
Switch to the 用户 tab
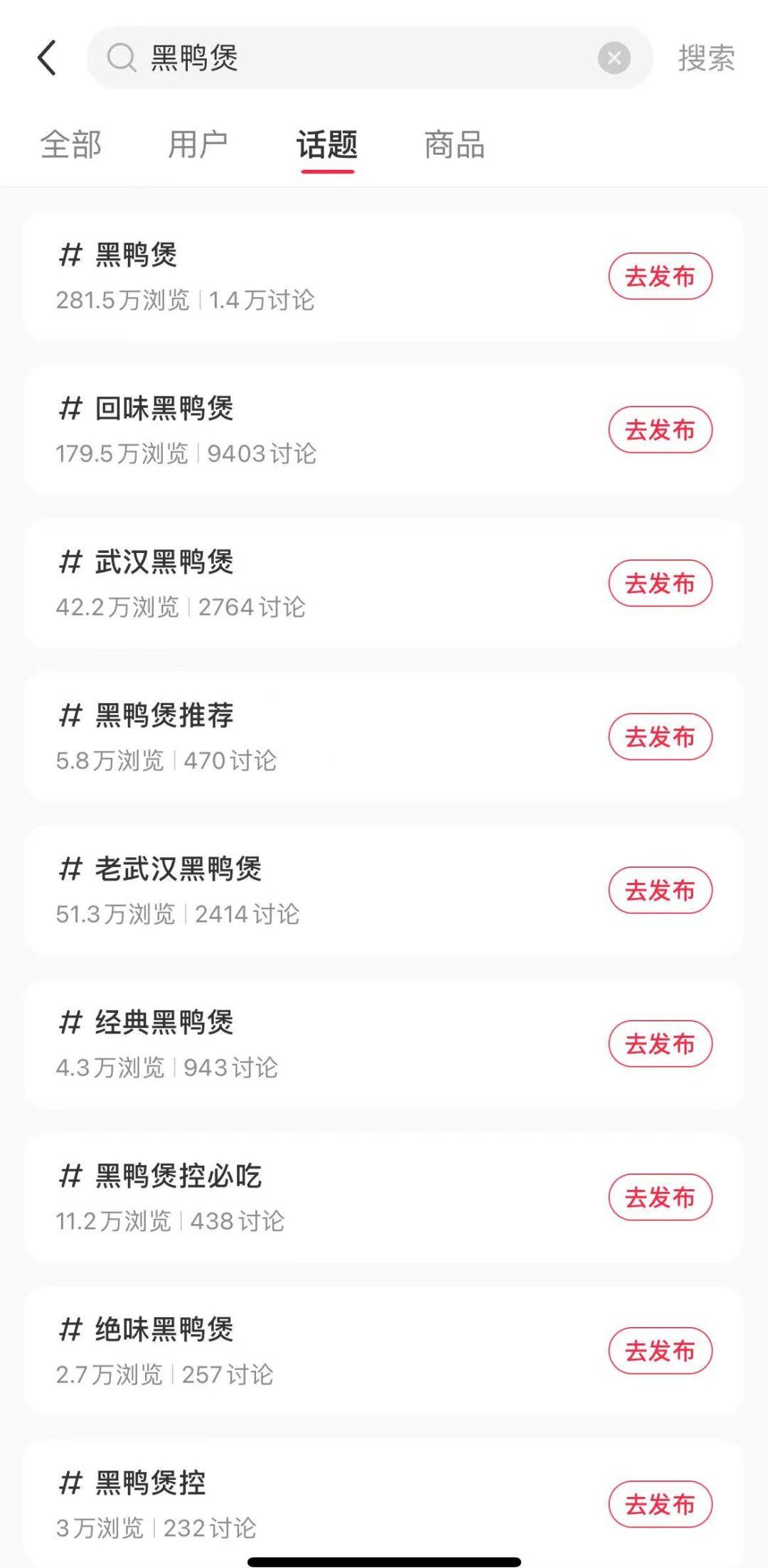[198, 145]
